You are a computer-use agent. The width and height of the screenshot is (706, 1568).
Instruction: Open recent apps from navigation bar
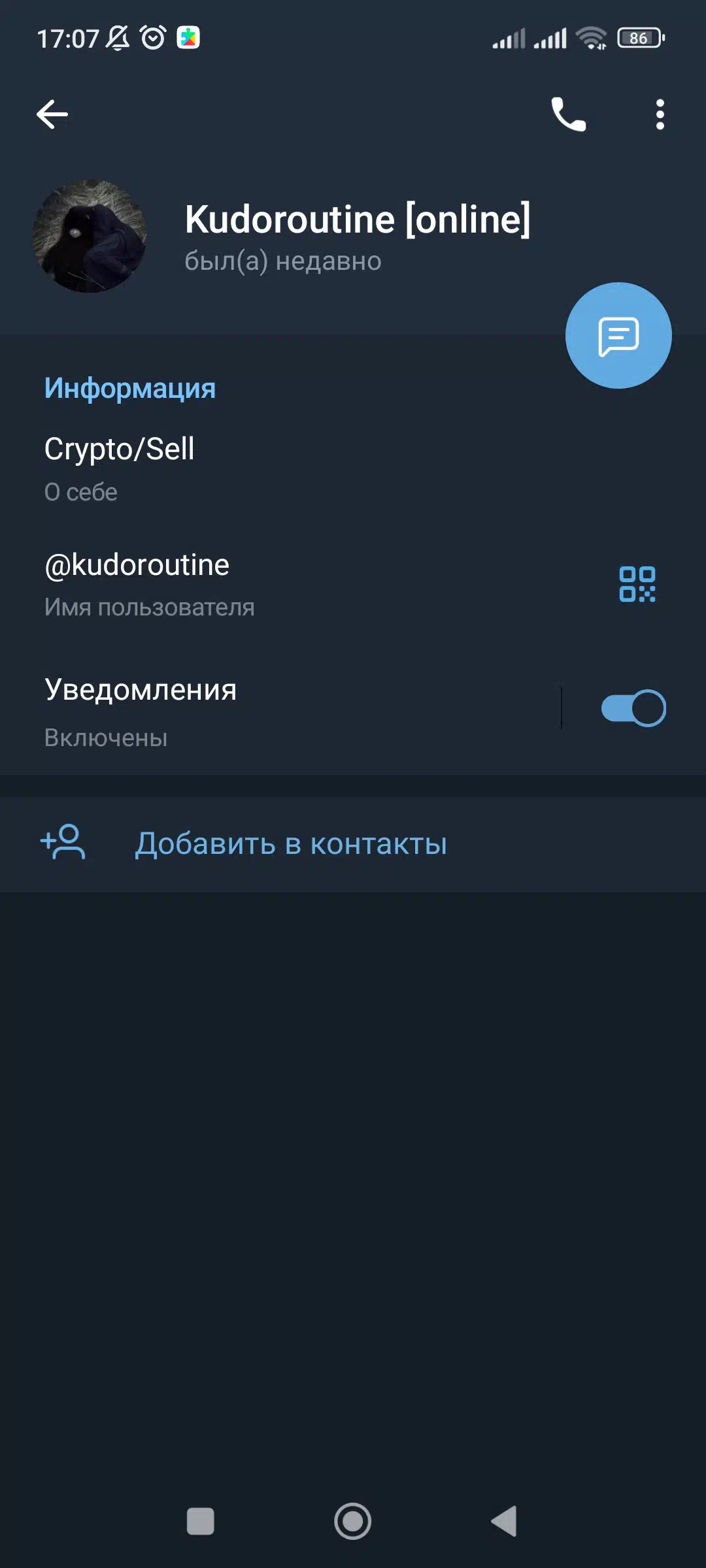point(201,1521)
